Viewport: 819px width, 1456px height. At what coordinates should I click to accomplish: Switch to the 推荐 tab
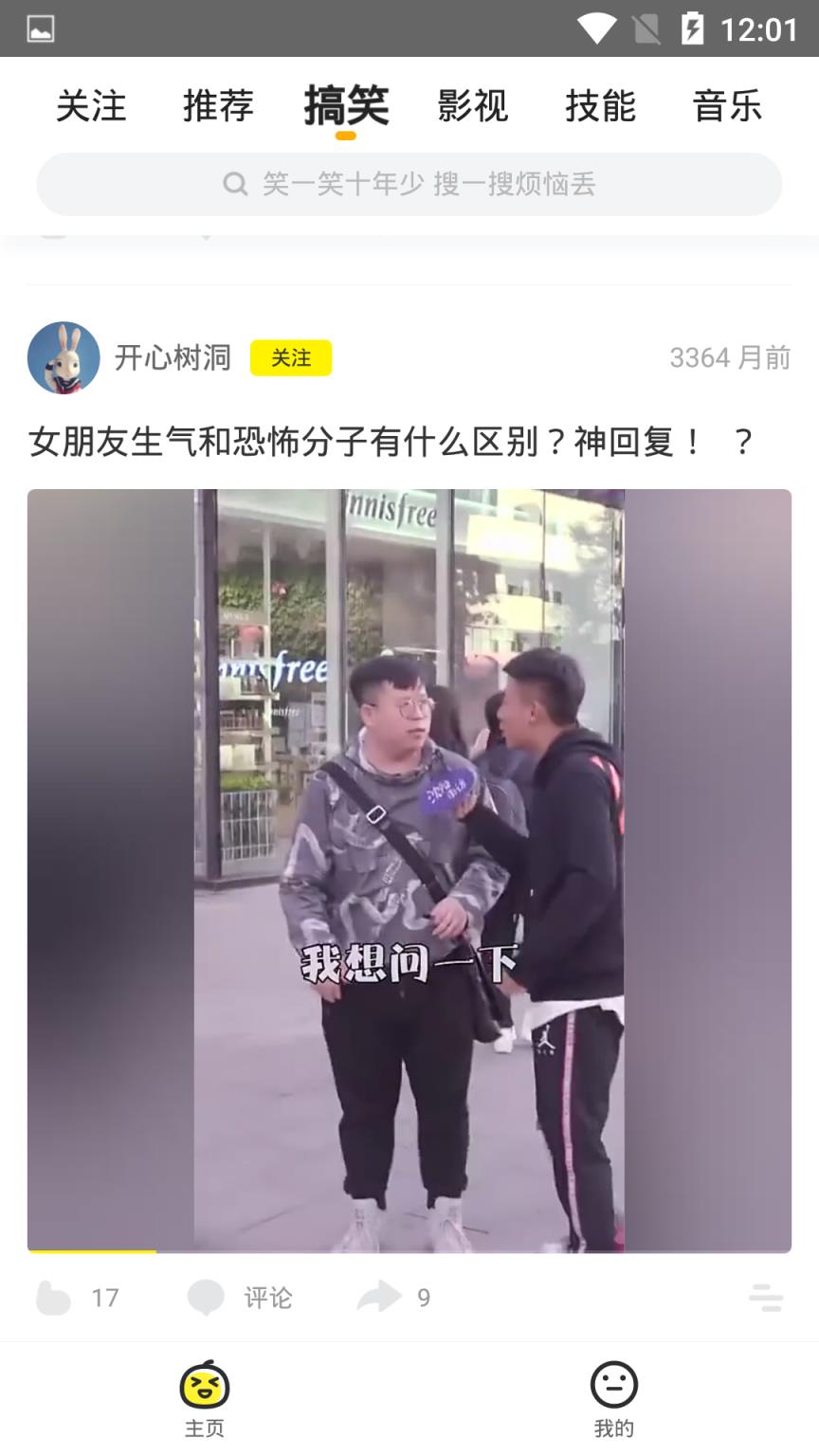tap(218, 106)
